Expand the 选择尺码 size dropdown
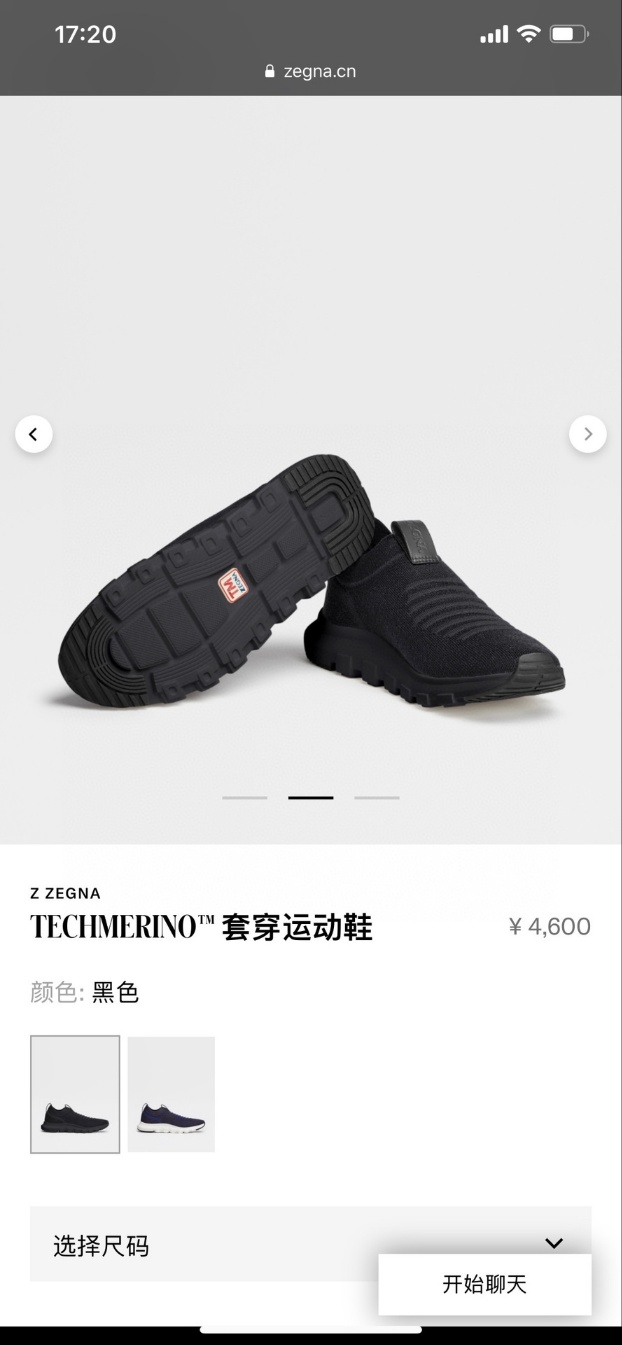Viewport: 622px width, 1345px height. pos(200,1244)
